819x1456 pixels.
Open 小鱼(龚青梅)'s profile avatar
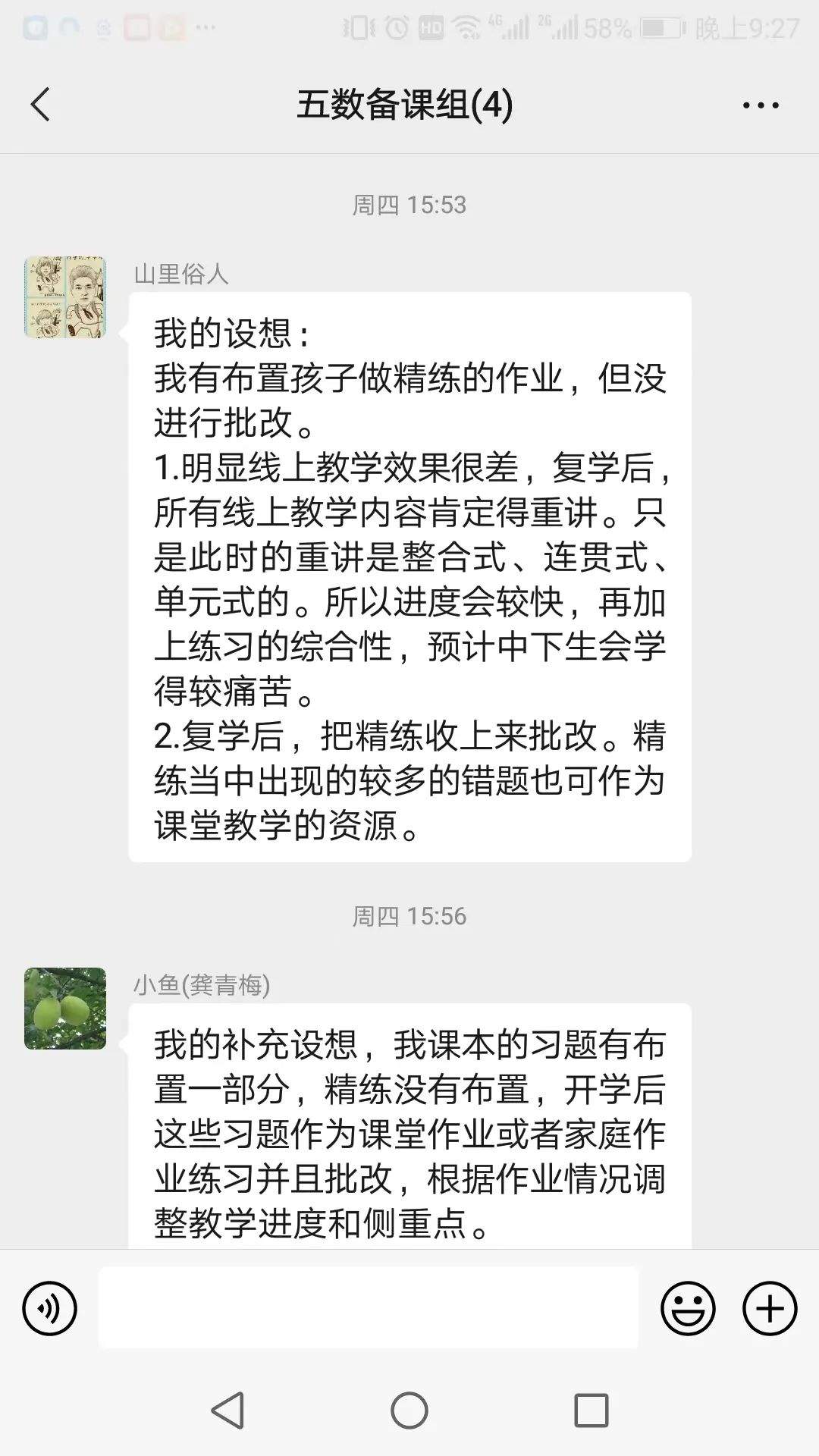coord(65,1009)
